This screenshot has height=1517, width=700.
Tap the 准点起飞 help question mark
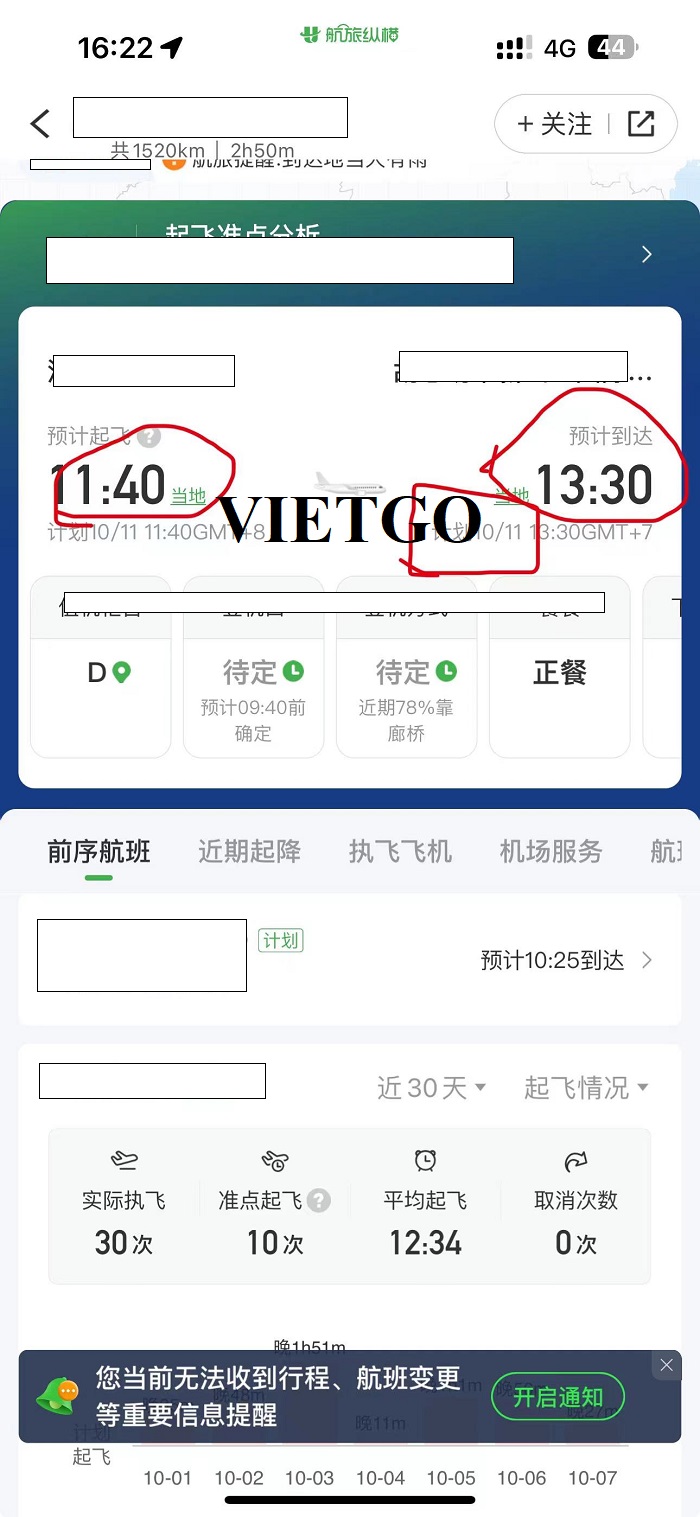pos(319,1200)
